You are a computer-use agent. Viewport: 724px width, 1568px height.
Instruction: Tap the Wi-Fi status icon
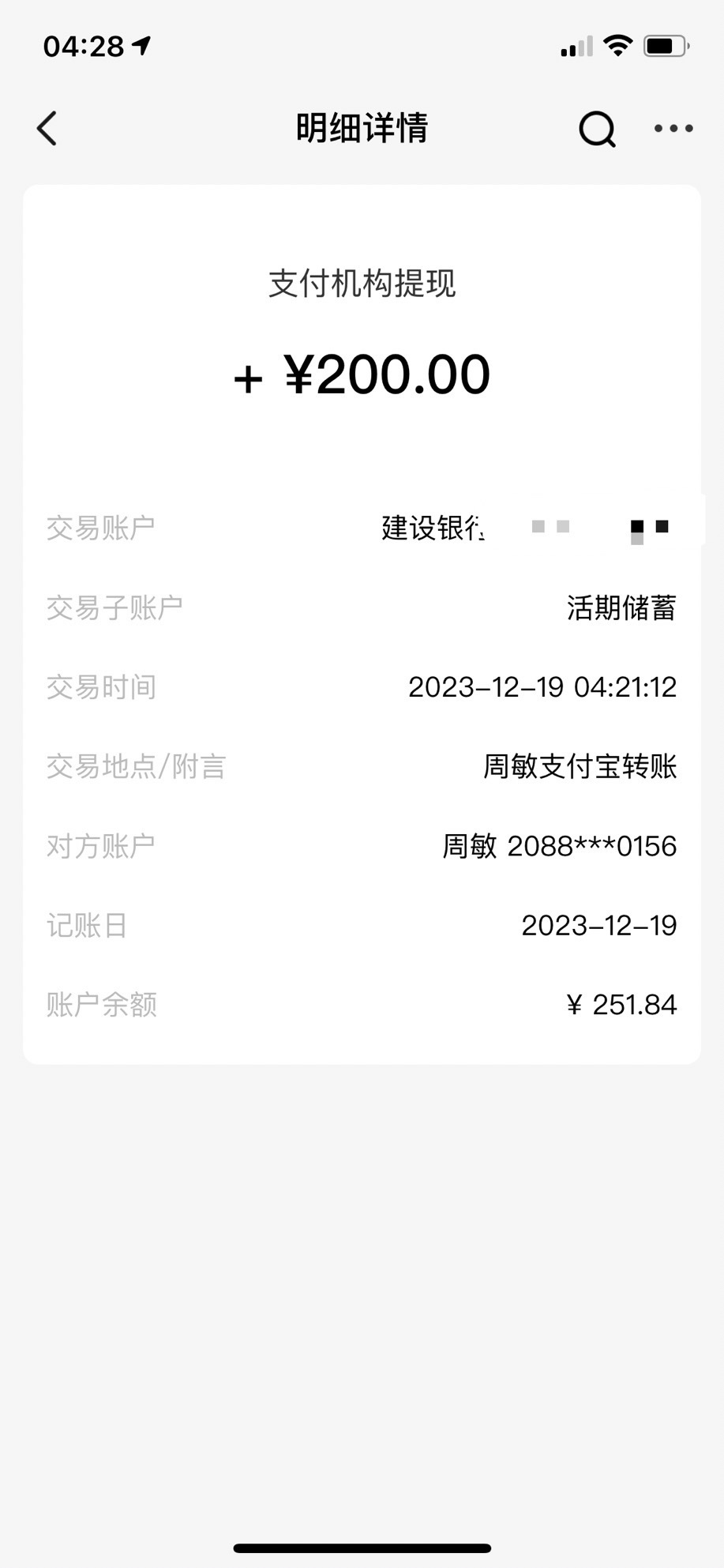click(619, 46)
